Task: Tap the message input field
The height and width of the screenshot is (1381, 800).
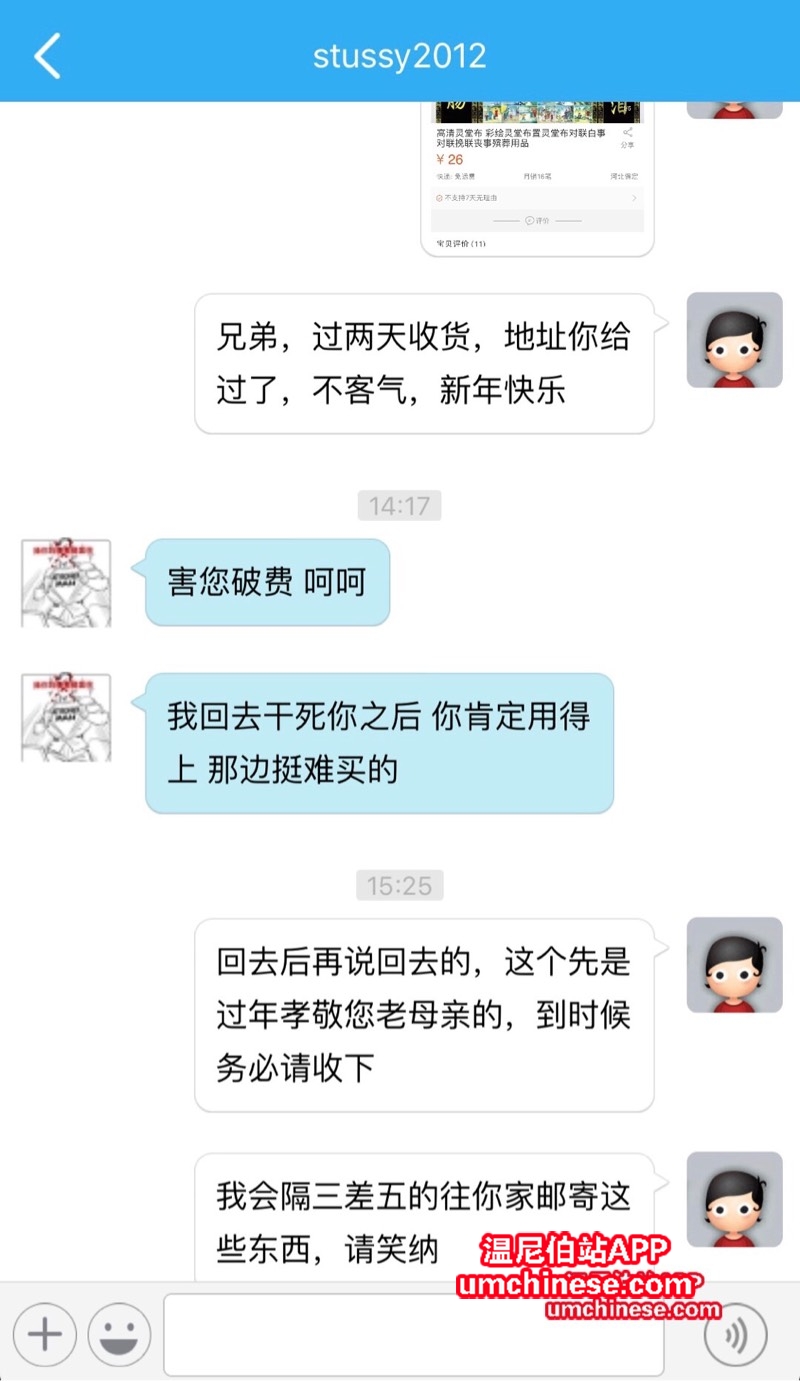Action: pos(413,1334)
